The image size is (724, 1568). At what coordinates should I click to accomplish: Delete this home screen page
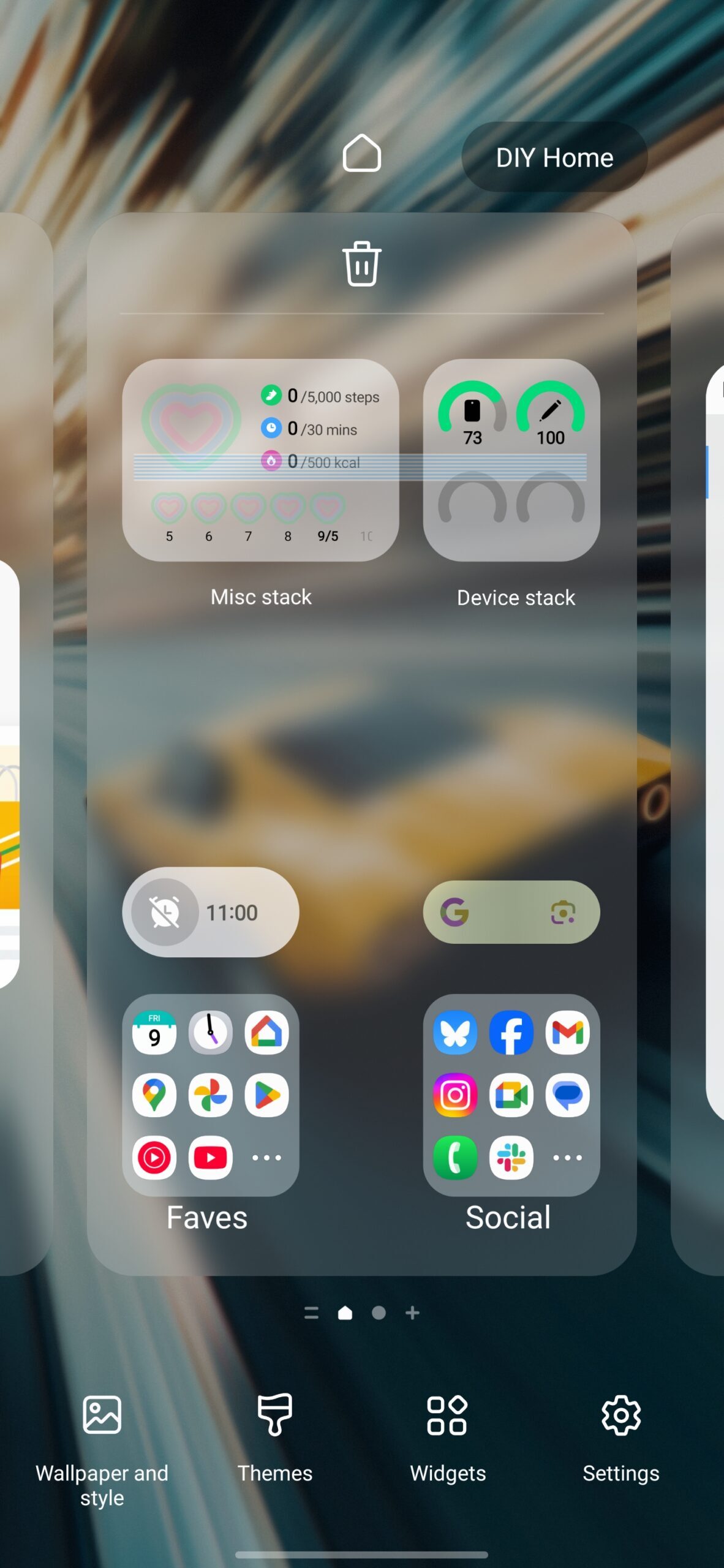361,263
